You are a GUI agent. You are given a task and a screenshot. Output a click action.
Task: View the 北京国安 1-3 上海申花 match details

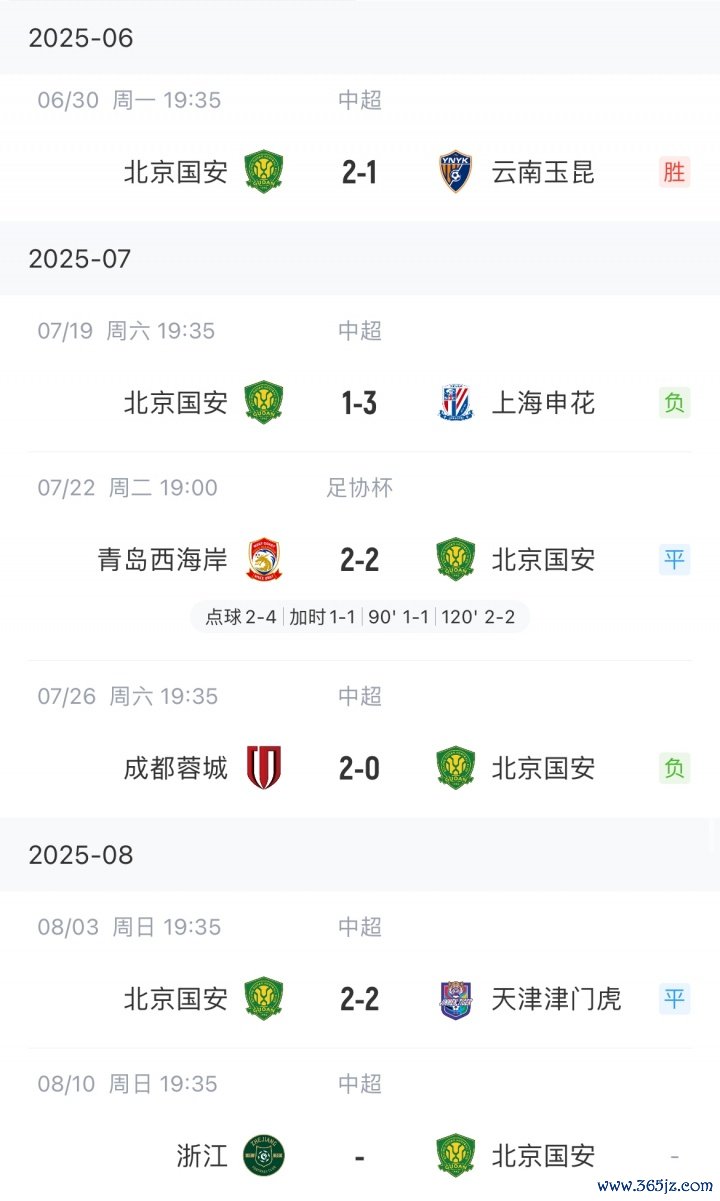pos(359,403)
